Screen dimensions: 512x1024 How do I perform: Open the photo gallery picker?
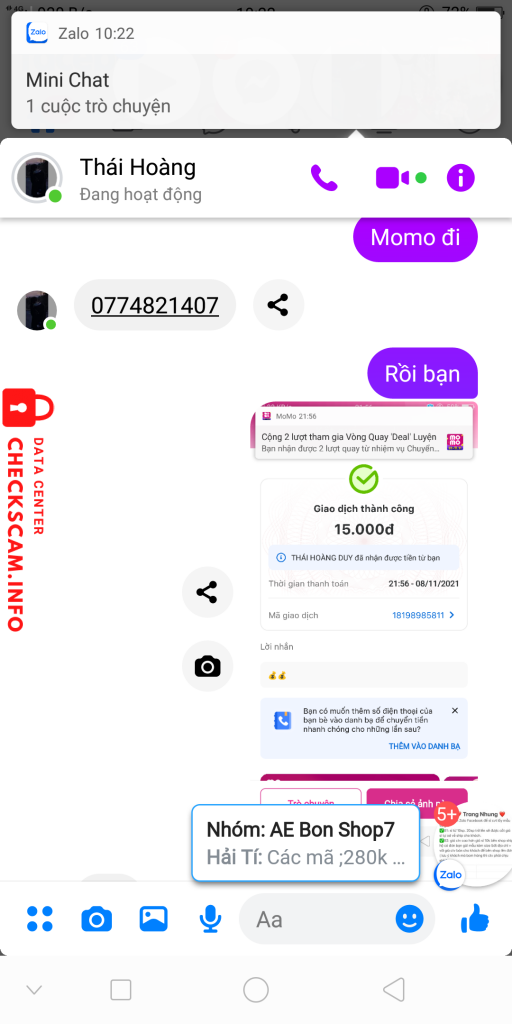coord(153,919)
